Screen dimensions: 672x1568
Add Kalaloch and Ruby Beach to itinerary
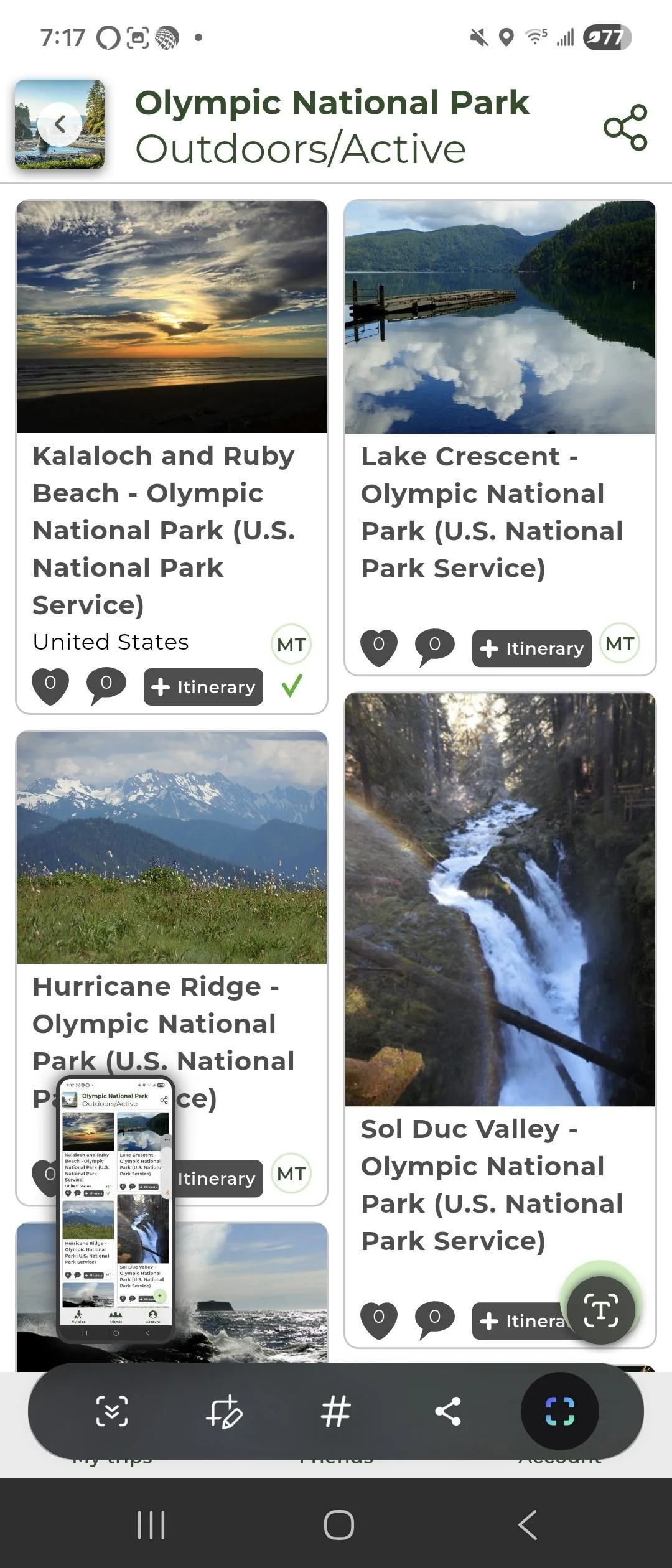[x=203, y=687]
